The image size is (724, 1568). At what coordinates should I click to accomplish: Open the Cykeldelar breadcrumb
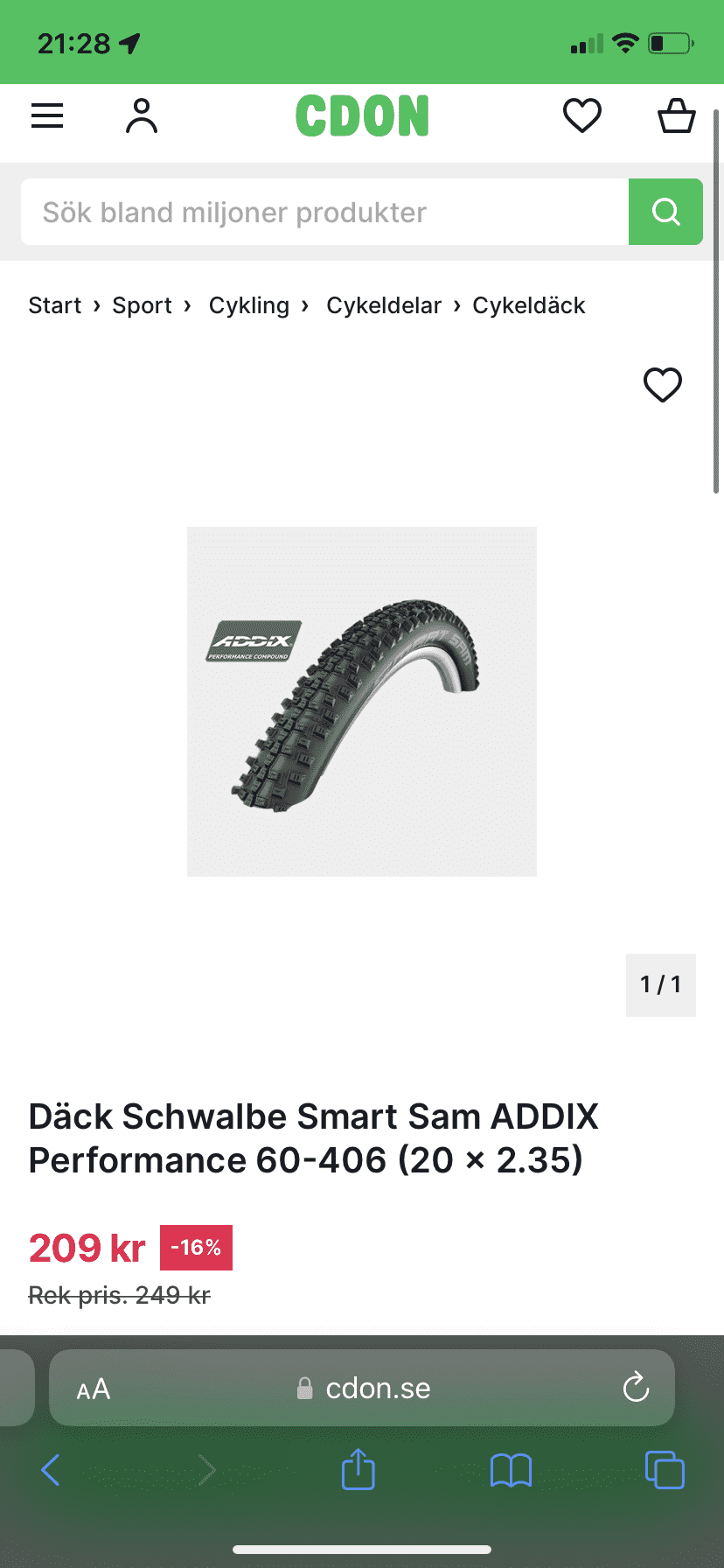click(x=384, y=305)
